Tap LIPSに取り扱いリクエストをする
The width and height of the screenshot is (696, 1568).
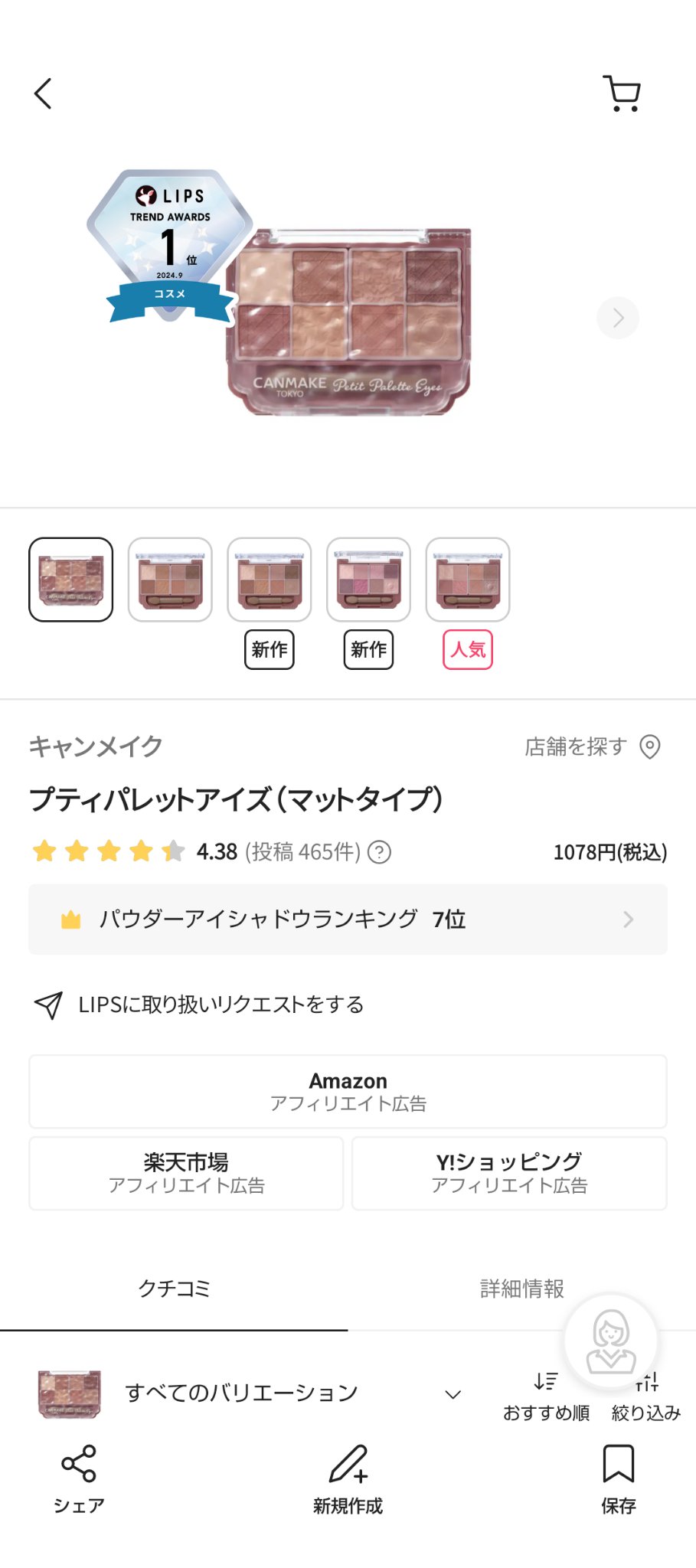pyautogui.click(x=222, y=1005)
